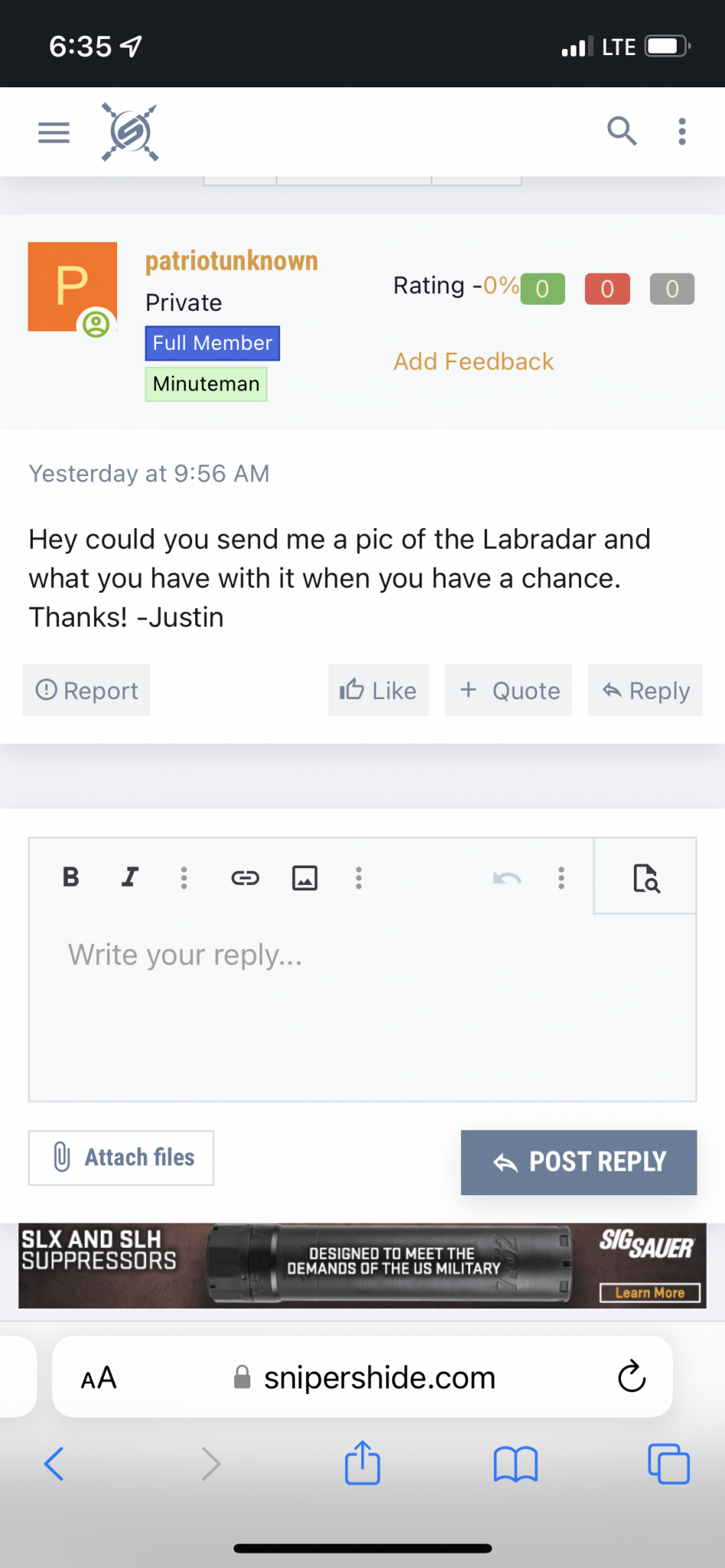Post the reply
Image resolution: width=725 pixels, height=1568 pixels.
point(579,1162)
